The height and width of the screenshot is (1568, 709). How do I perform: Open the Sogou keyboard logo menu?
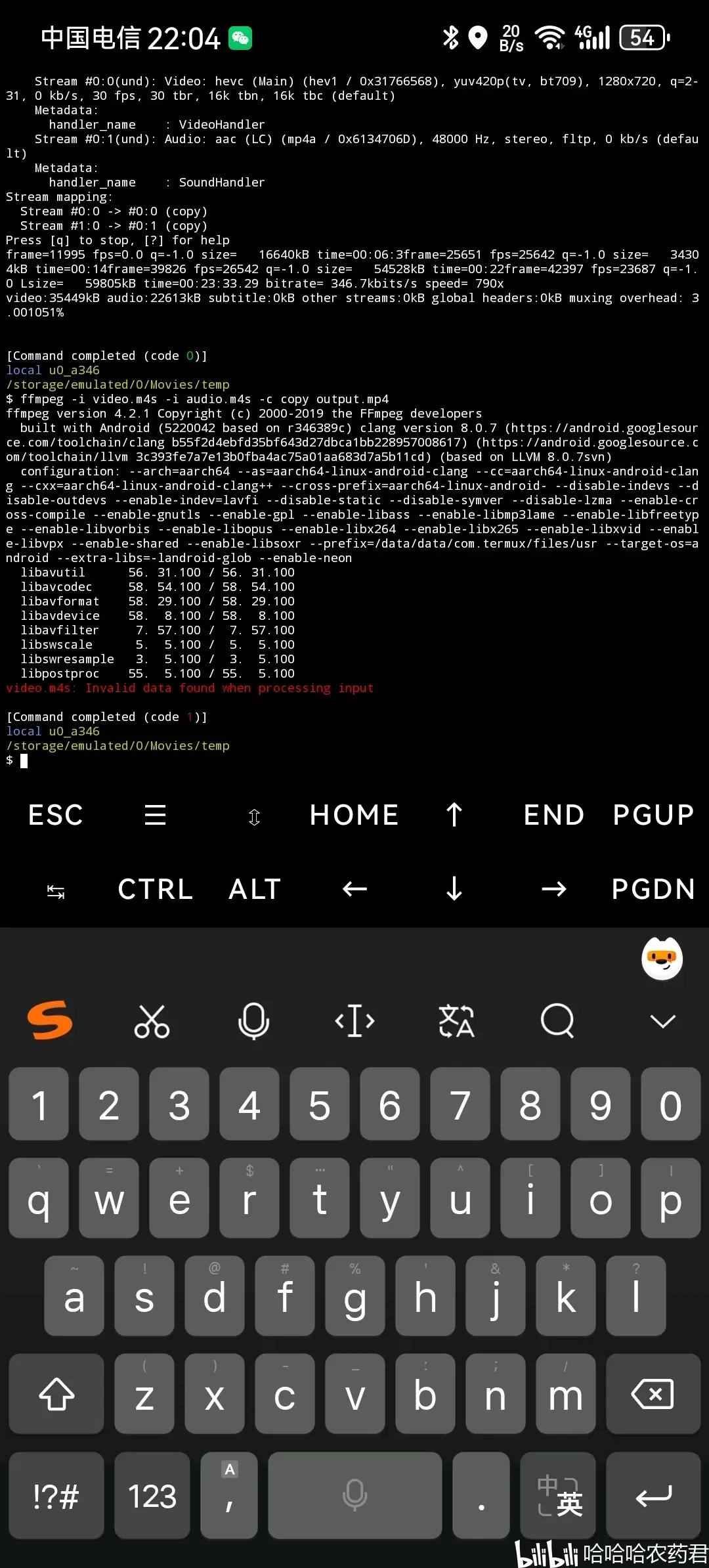(x=50, y=1020)
